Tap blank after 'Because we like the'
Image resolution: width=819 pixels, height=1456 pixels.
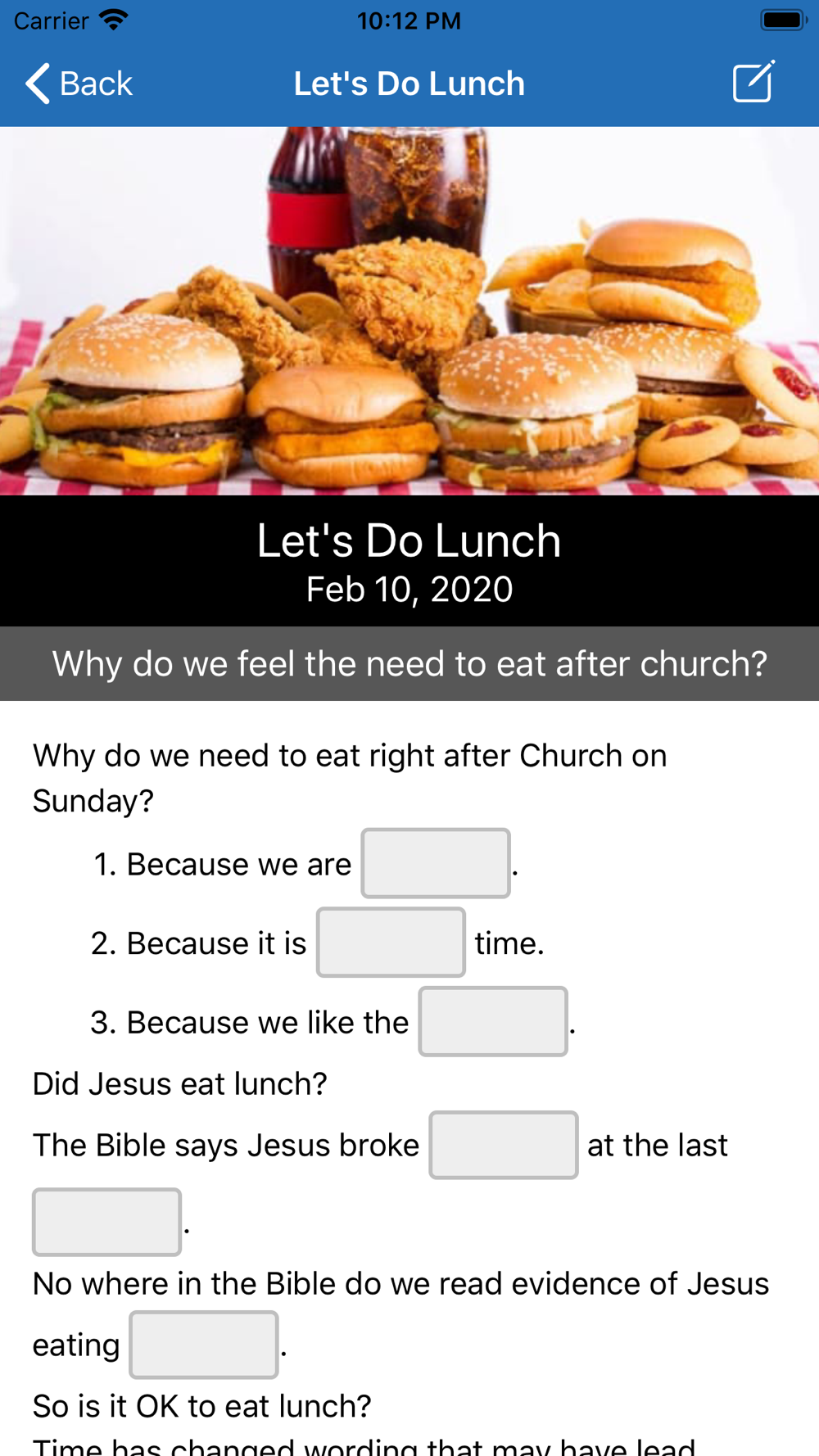tap(493, 1021)
